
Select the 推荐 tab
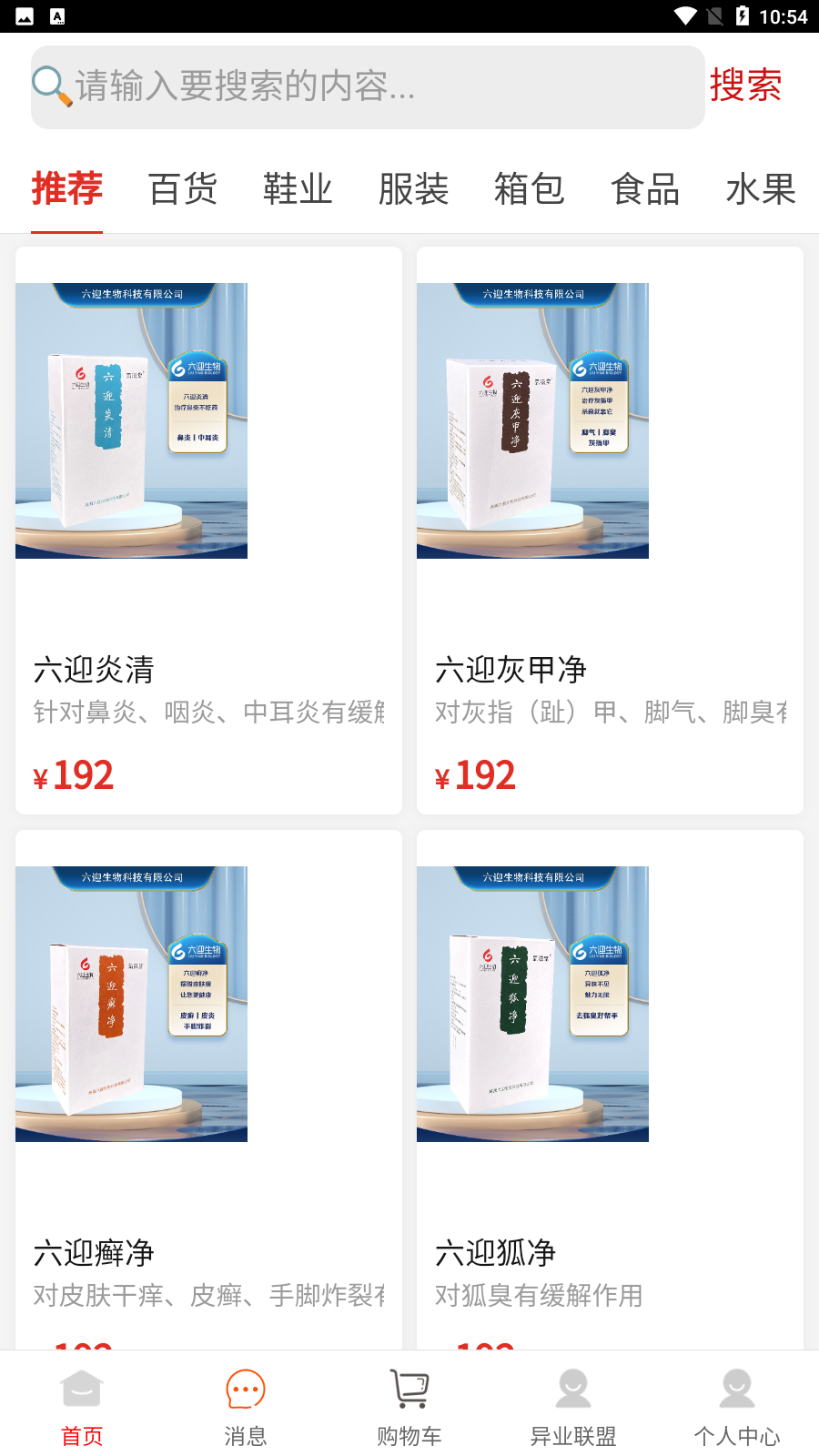click(x=67, y=189)
